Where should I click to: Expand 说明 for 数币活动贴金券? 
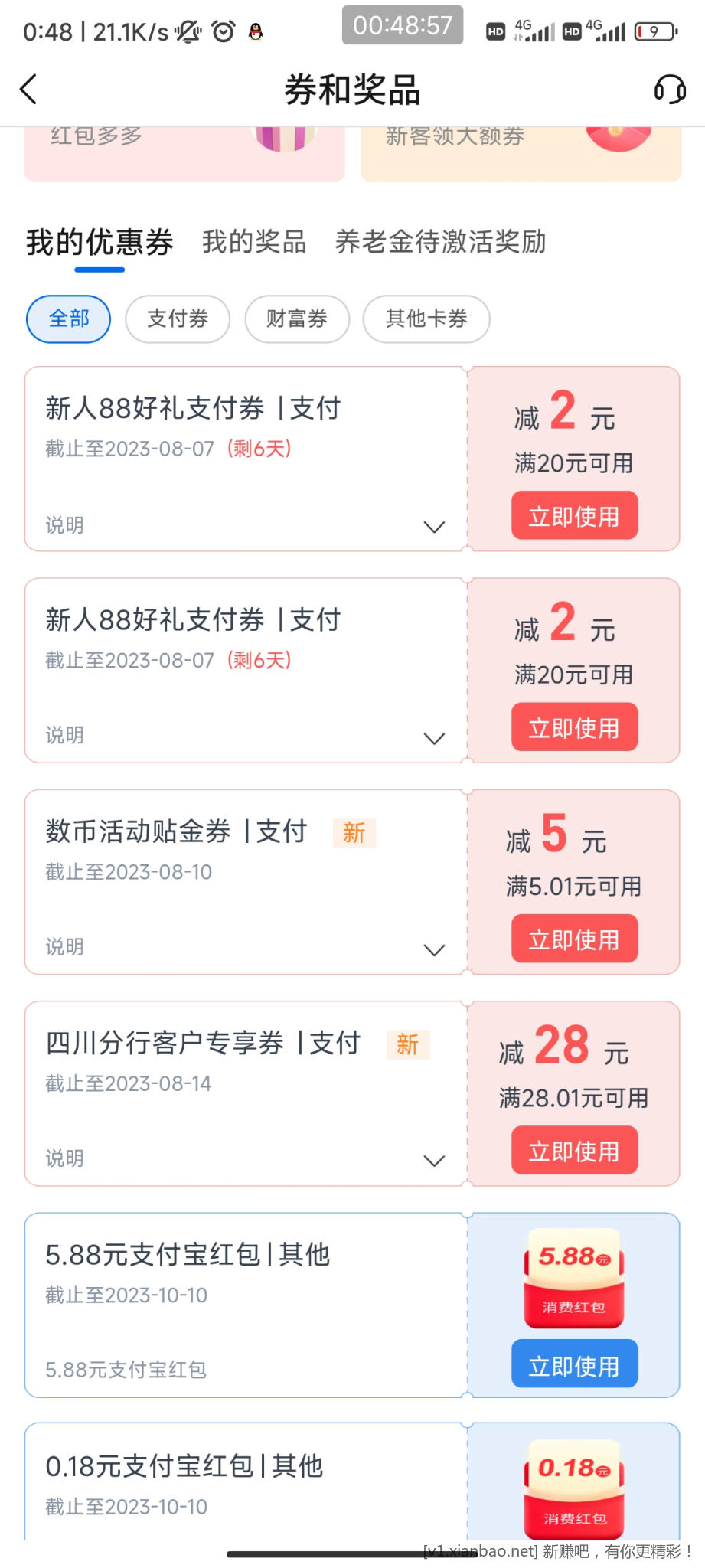click(x=434, y=950)
